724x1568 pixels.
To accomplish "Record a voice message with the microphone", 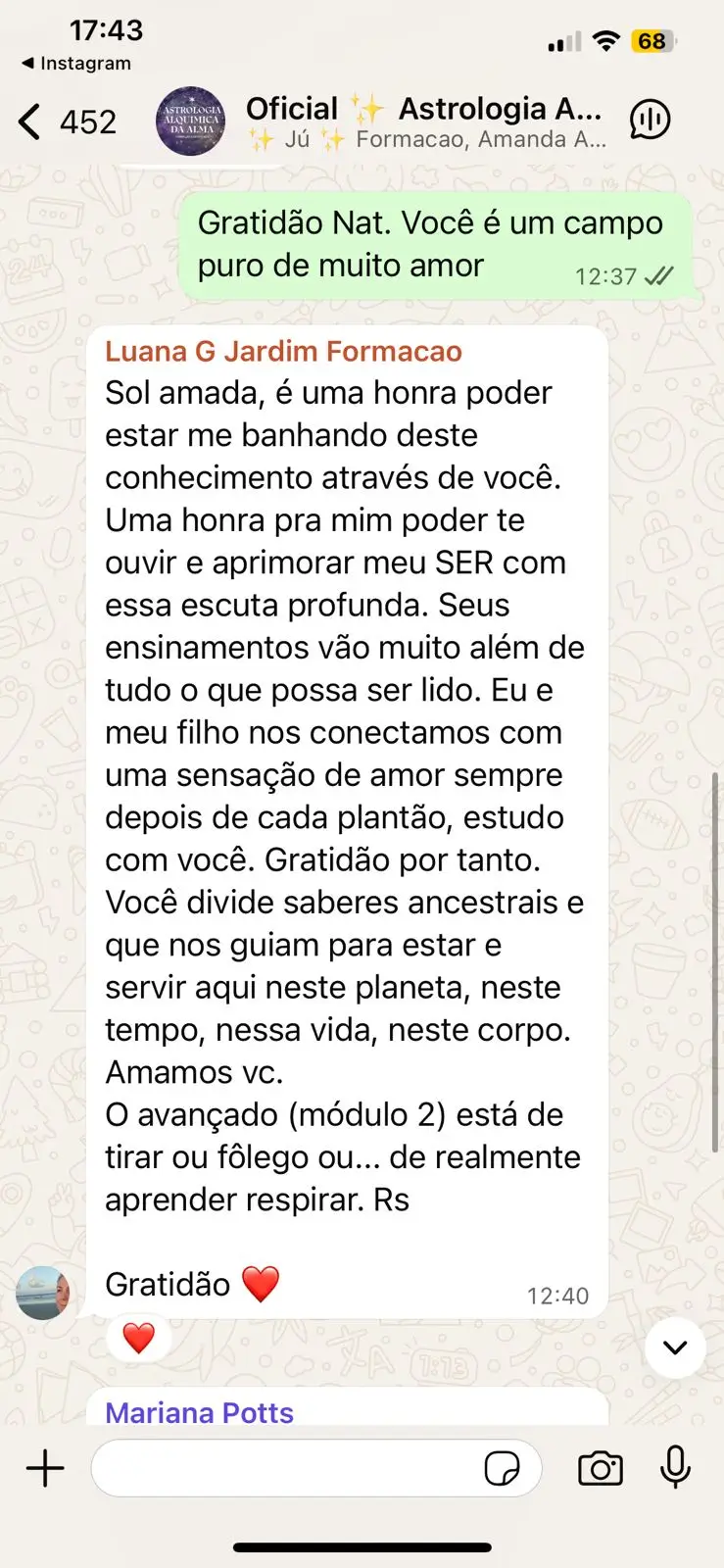I will [675, 1468].
